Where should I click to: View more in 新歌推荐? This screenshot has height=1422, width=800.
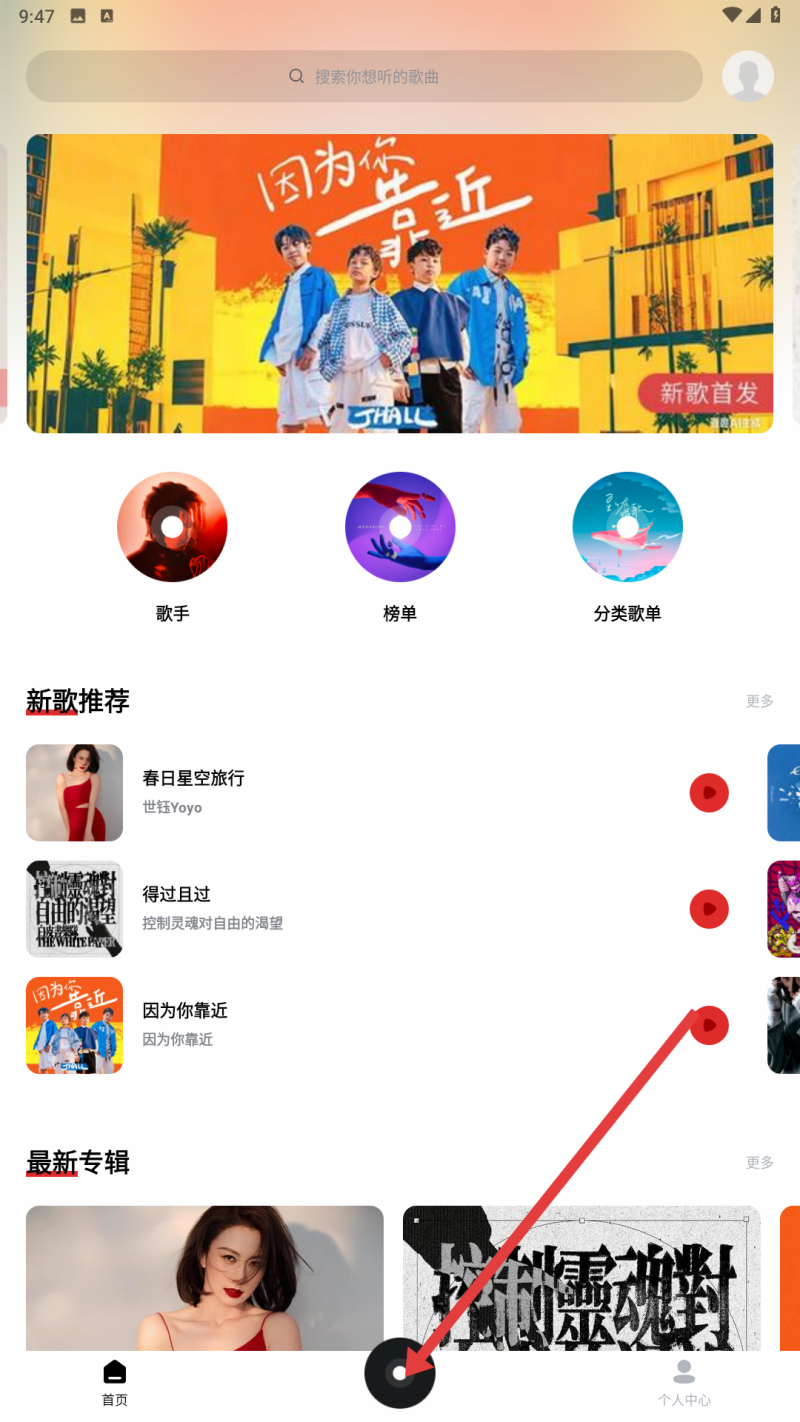[x=759, y=701]
